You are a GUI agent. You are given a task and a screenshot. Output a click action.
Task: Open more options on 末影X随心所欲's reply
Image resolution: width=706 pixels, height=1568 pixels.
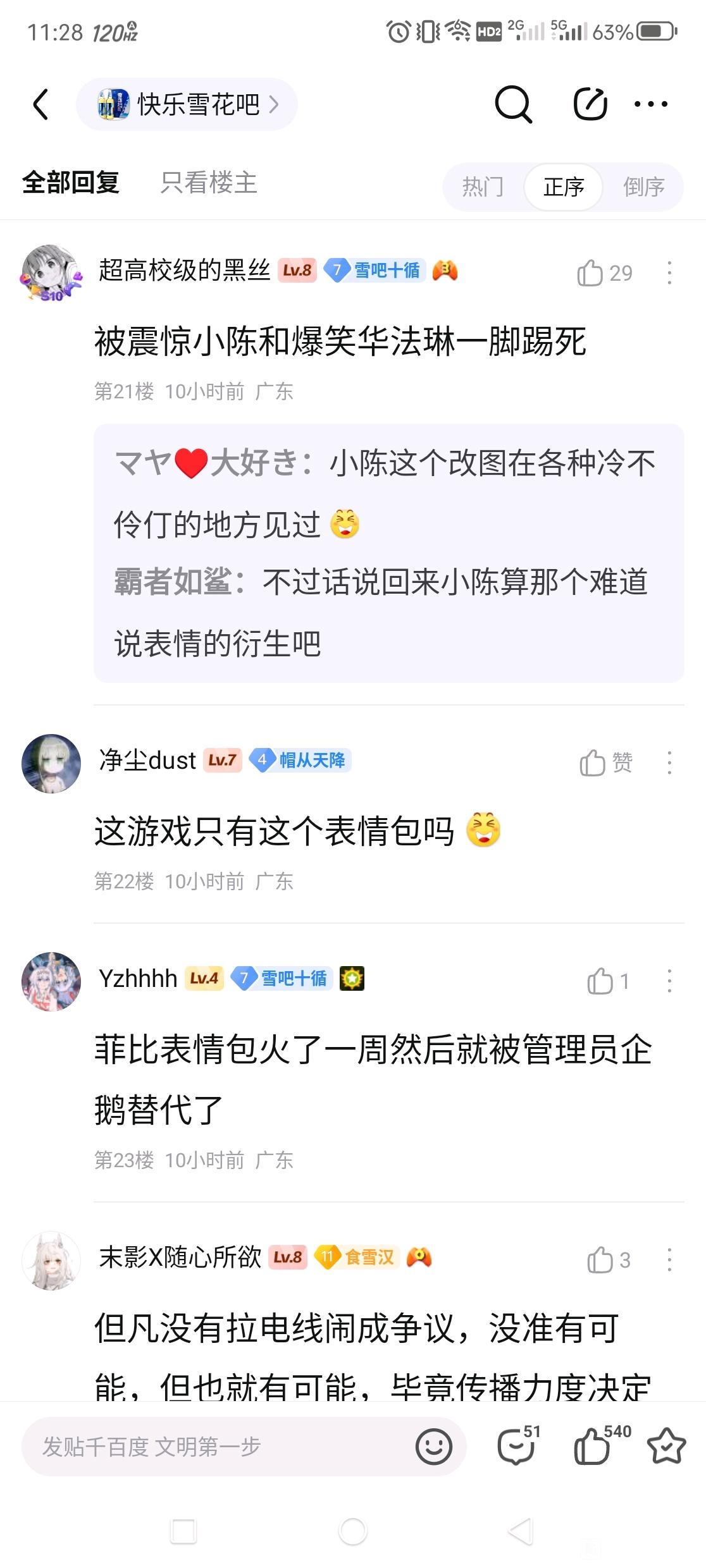pyautogui.click(x=669, y=1259)
